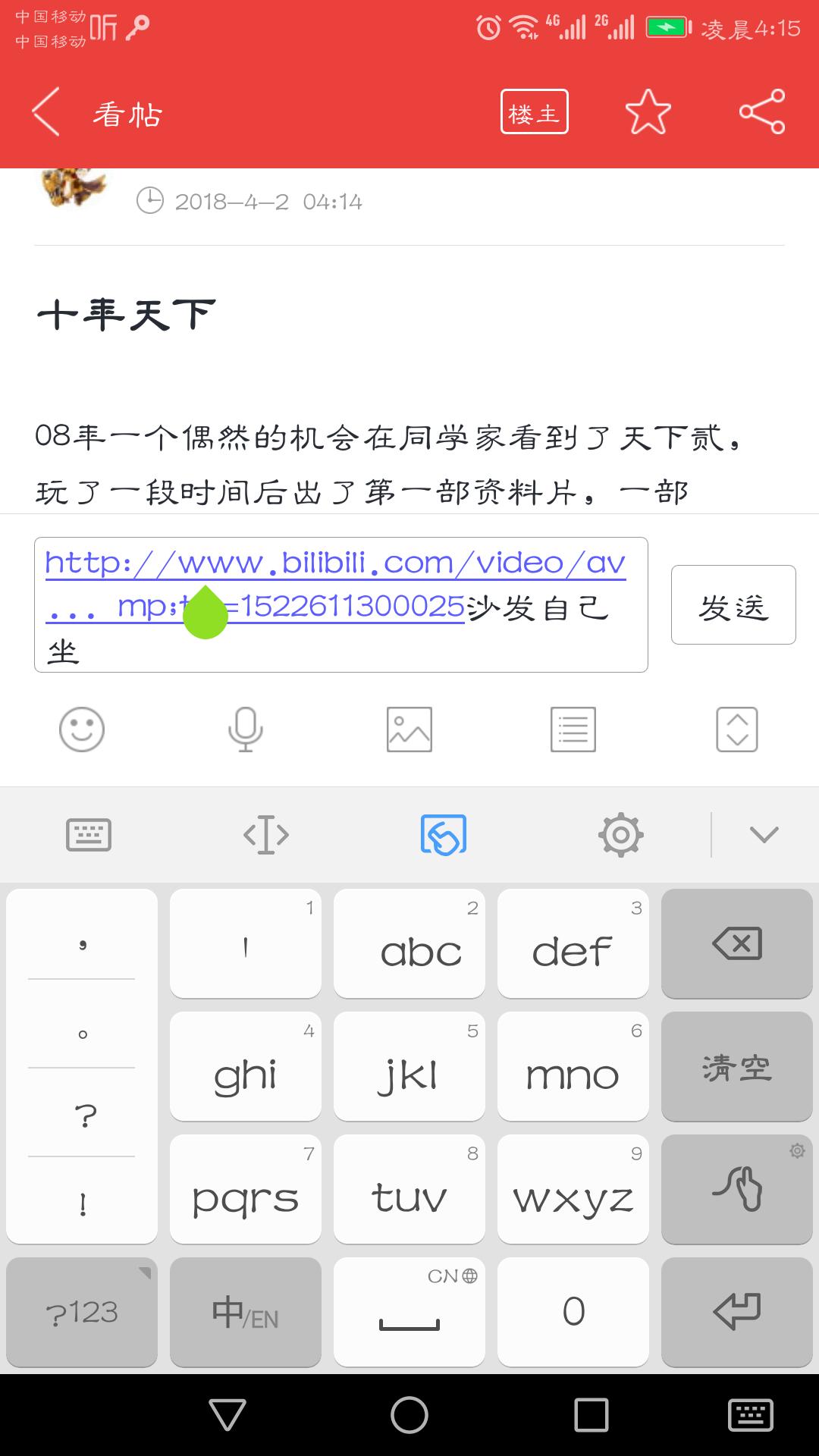Tap the microphone voice input icon
Screen dimensions: 819x1456
tap(246, 730)
